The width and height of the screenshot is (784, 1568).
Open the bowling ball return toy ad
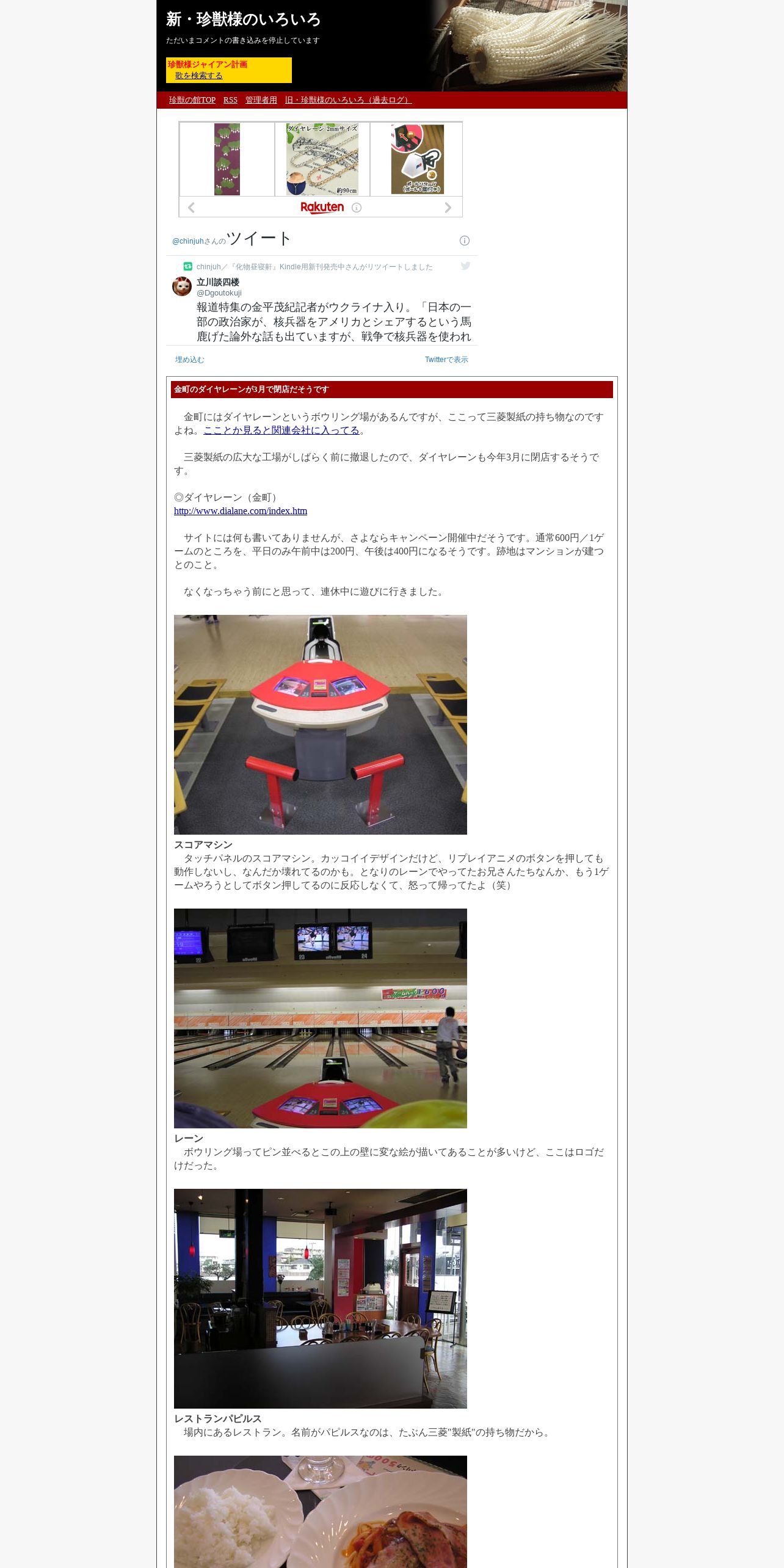tap(417, 159)
